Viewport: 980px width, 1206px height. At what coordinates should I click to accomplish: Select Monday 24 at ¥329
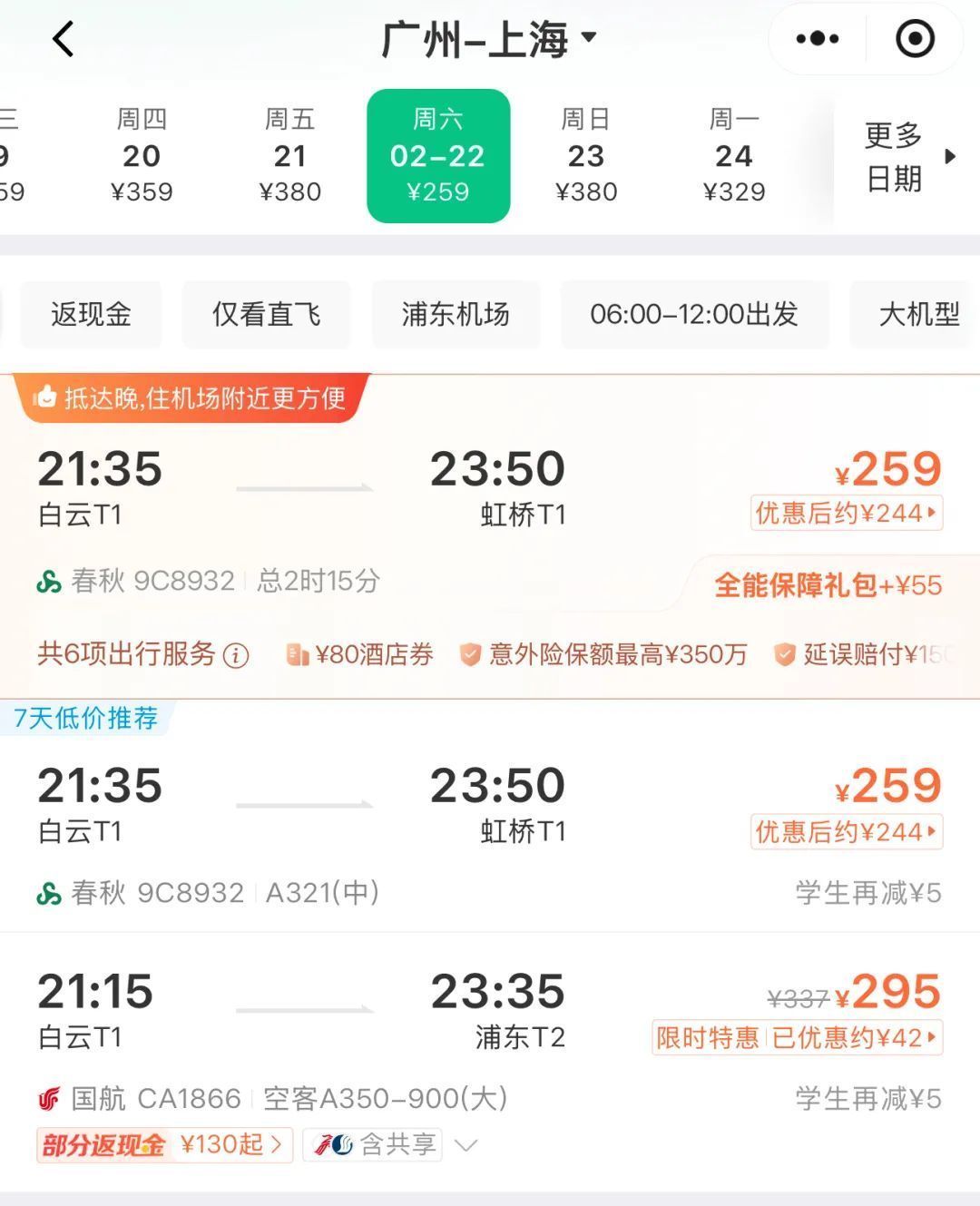tap(734, 155)
